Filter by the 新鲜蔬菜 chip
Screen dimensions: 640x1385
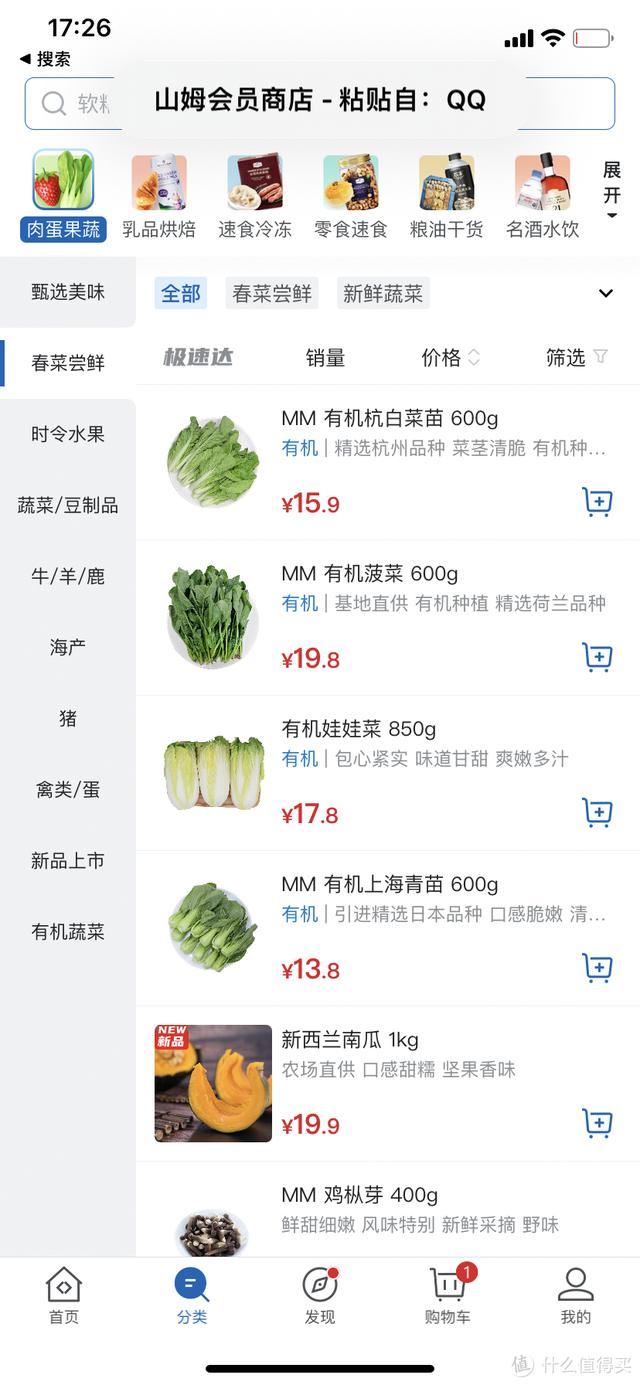383,293
